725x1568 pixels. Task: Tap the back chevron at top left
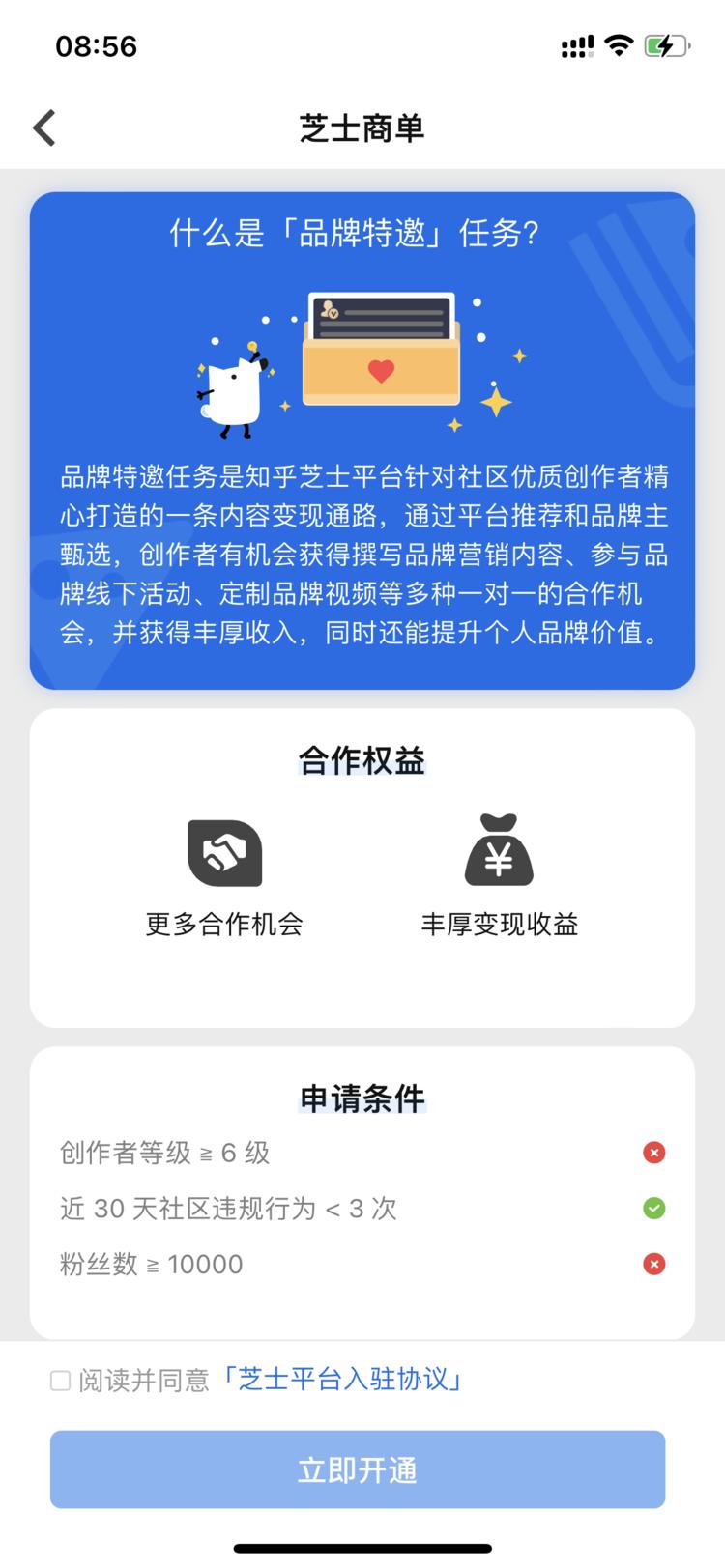coord(43,127)
